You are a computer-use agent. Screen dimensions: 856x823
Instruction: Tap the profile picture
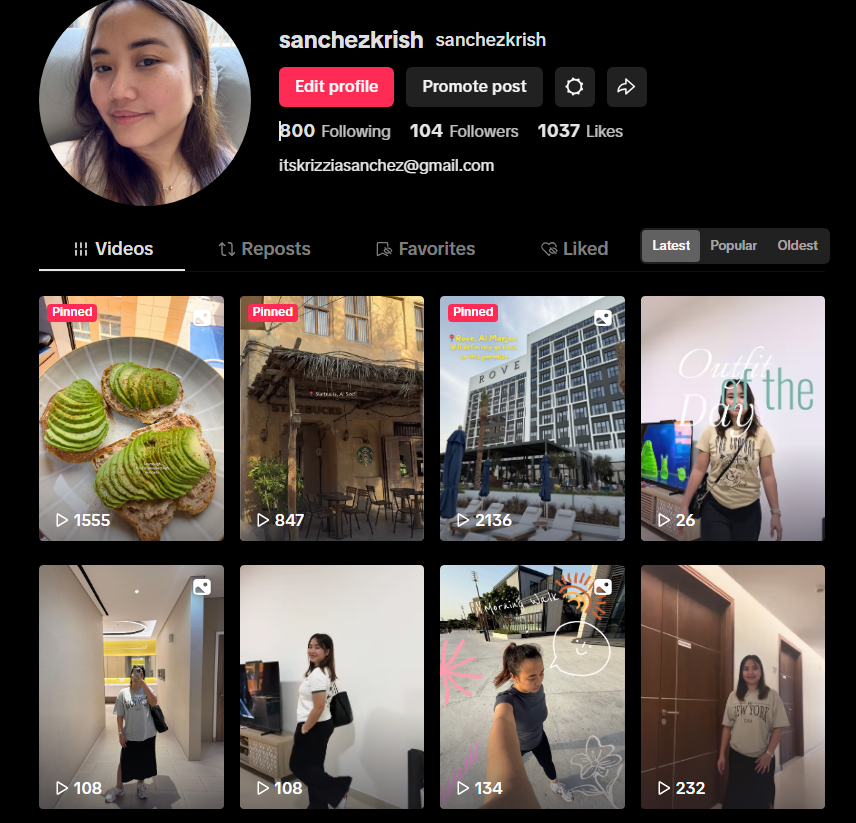(x=144, y=102)
